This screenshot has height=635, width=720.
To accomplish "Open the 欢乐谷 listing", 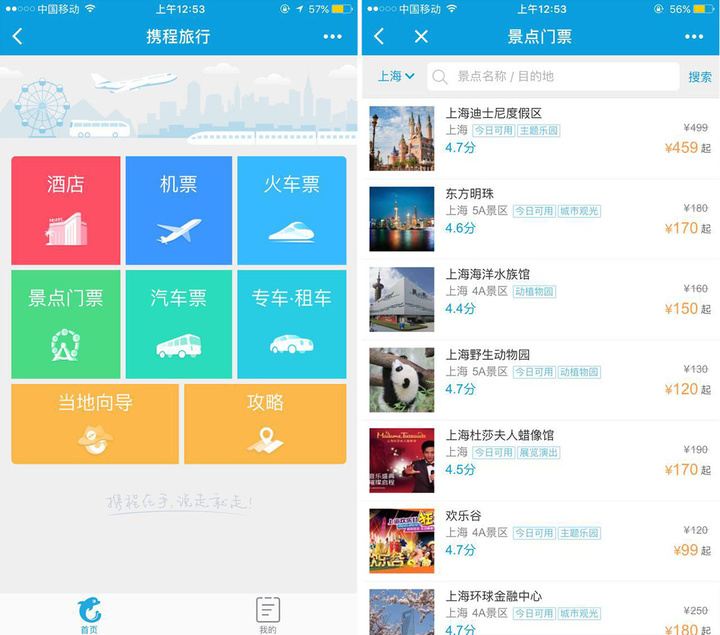I will click(x=540, y=540).
